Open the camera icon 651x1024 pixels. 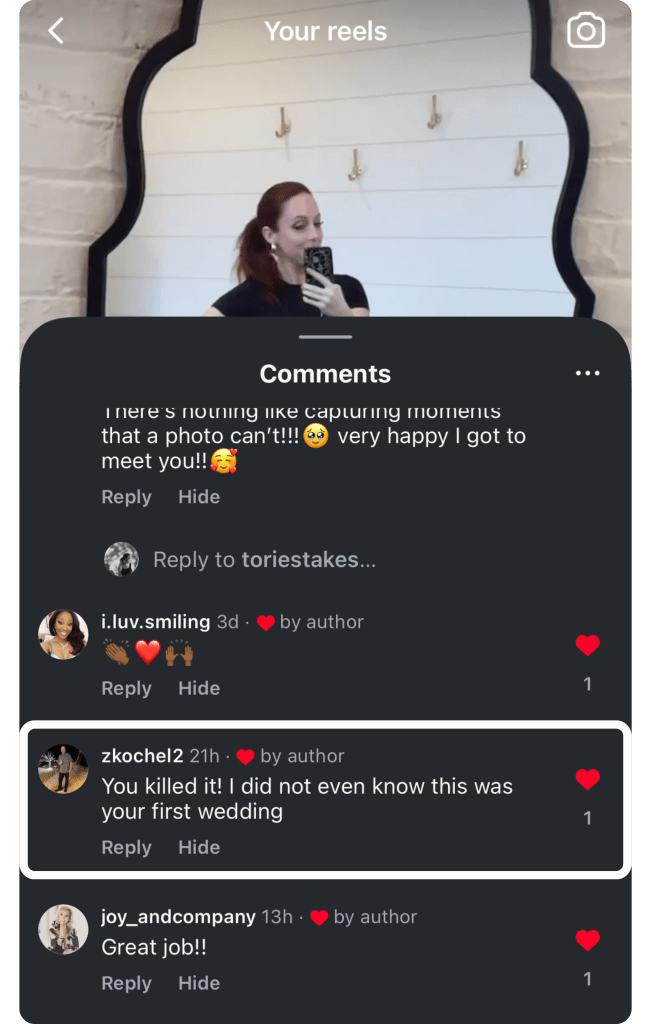(x=586, y=32)
